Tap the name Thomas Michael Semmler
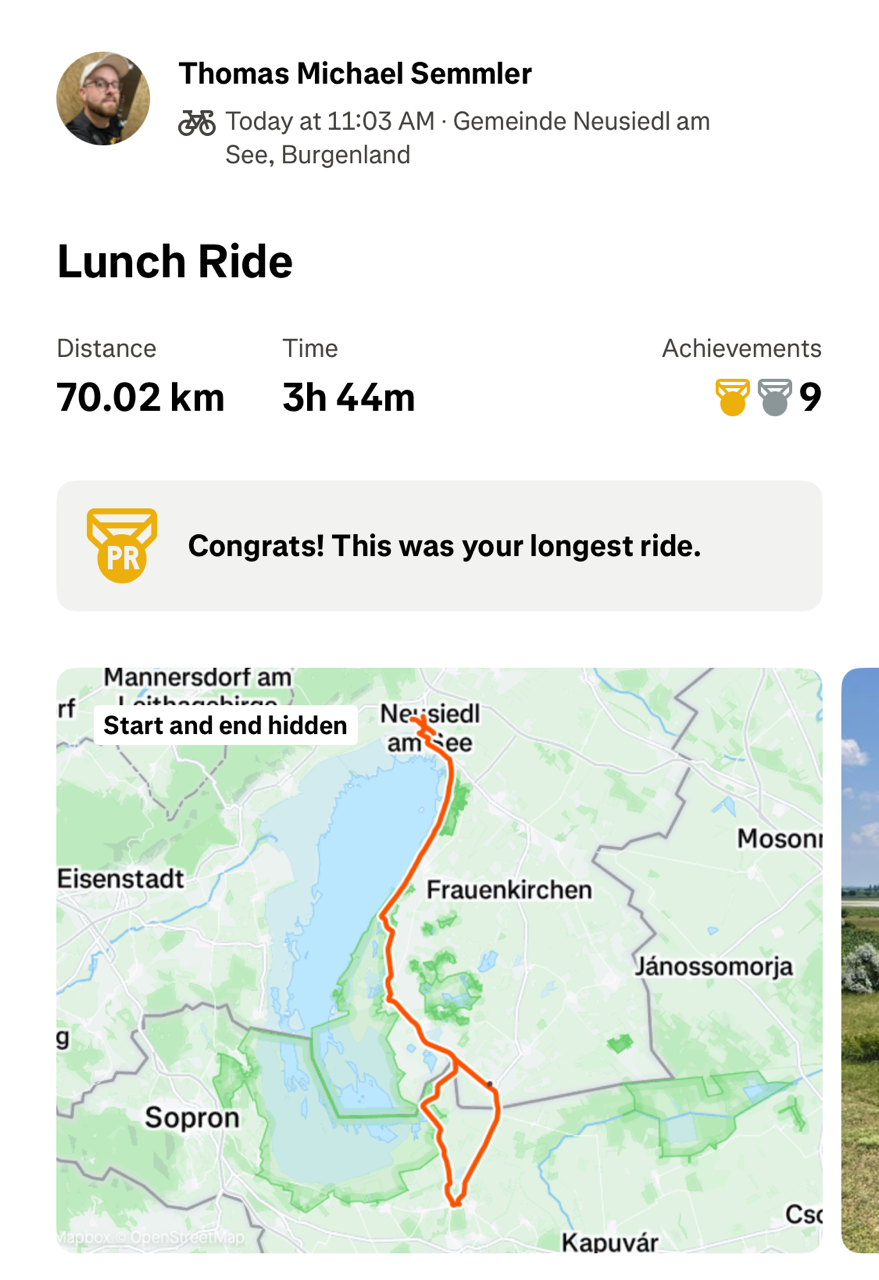Image resolution: width=879 pixels, height=1280 pixels. [x=355, y=73]
